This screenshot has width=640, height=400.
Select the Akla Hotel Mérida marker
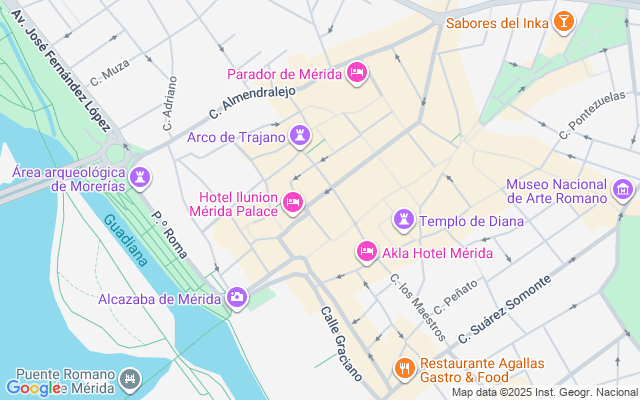click(x=367, y=250)
